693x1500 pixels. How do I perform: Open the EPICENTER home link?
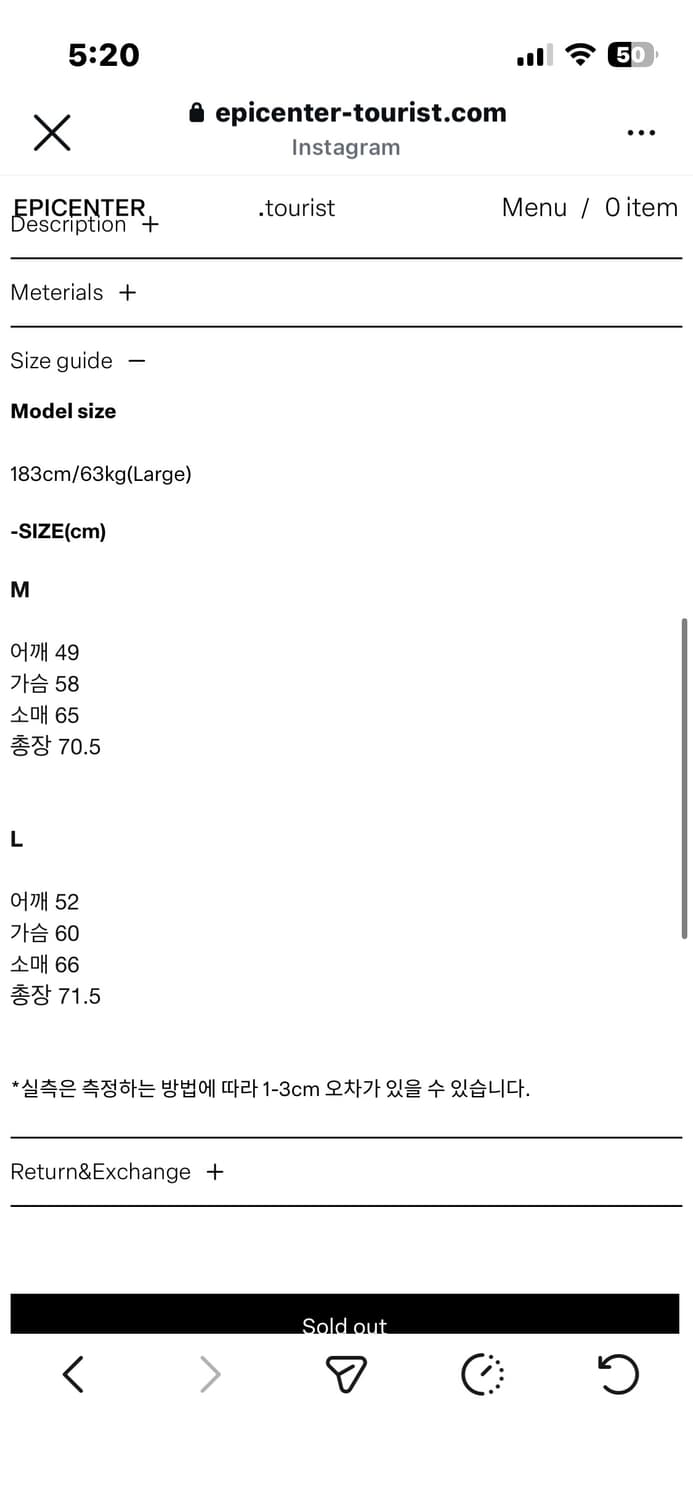(x=79, y=207)
